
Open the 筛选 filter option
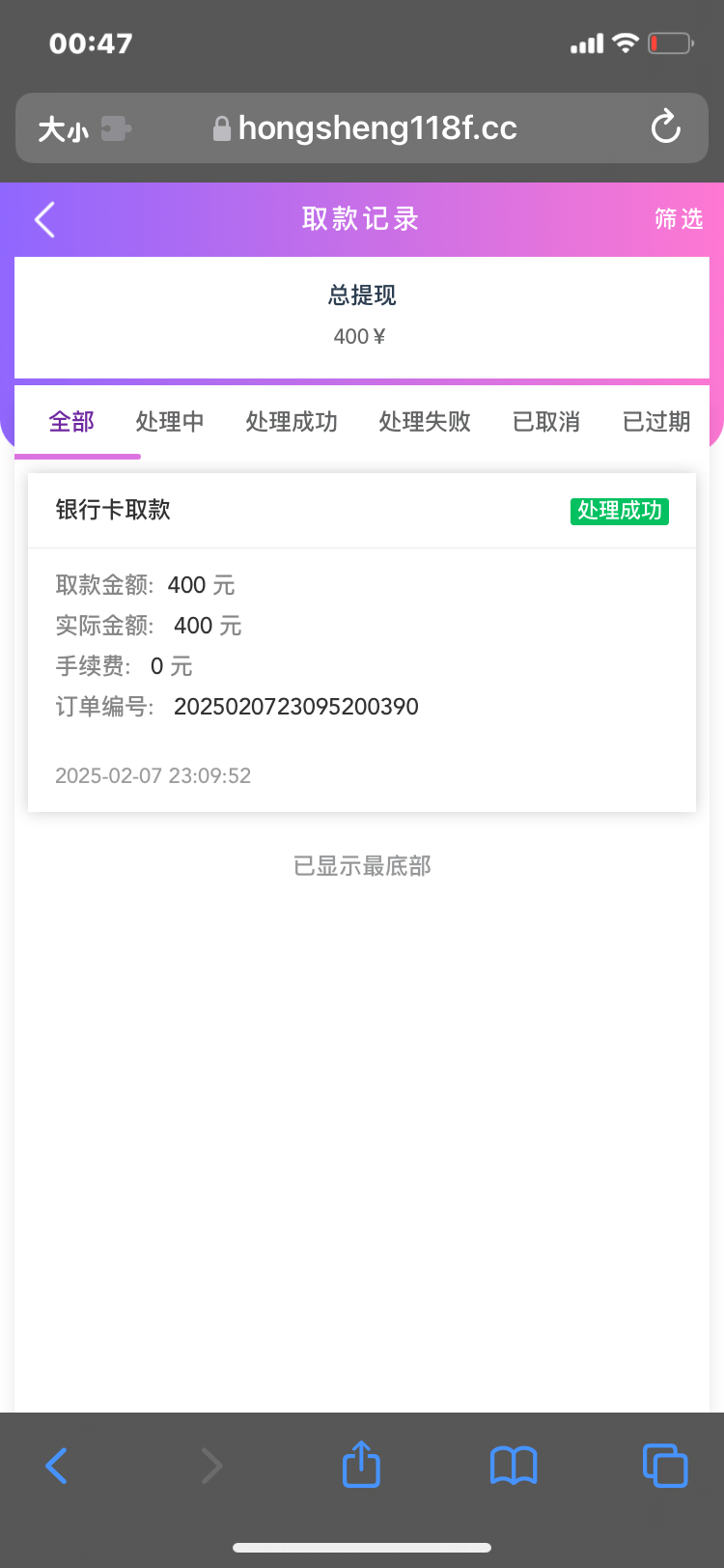pyautogui.click(x=678, y=219)
